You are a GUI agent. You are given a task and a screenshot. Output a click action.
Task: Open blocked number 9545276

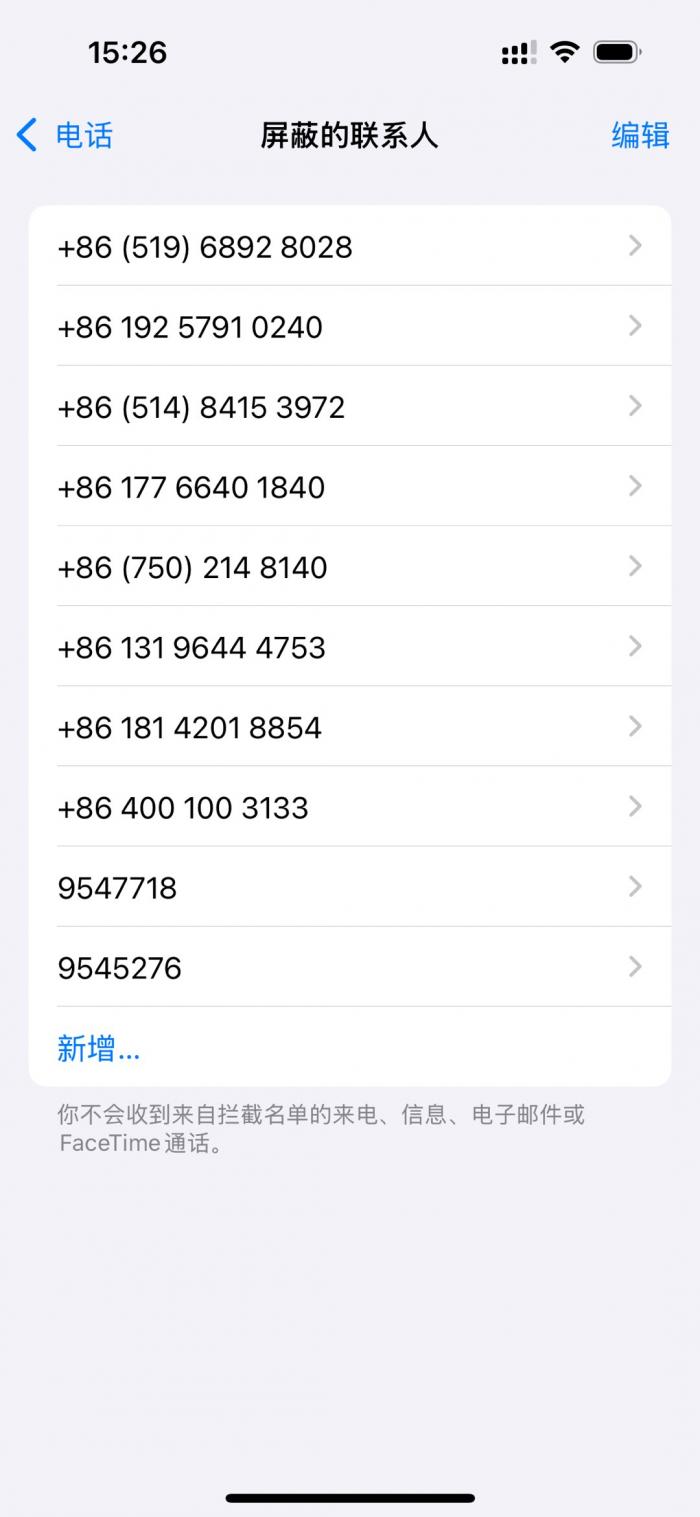click(x=350, y=966)
